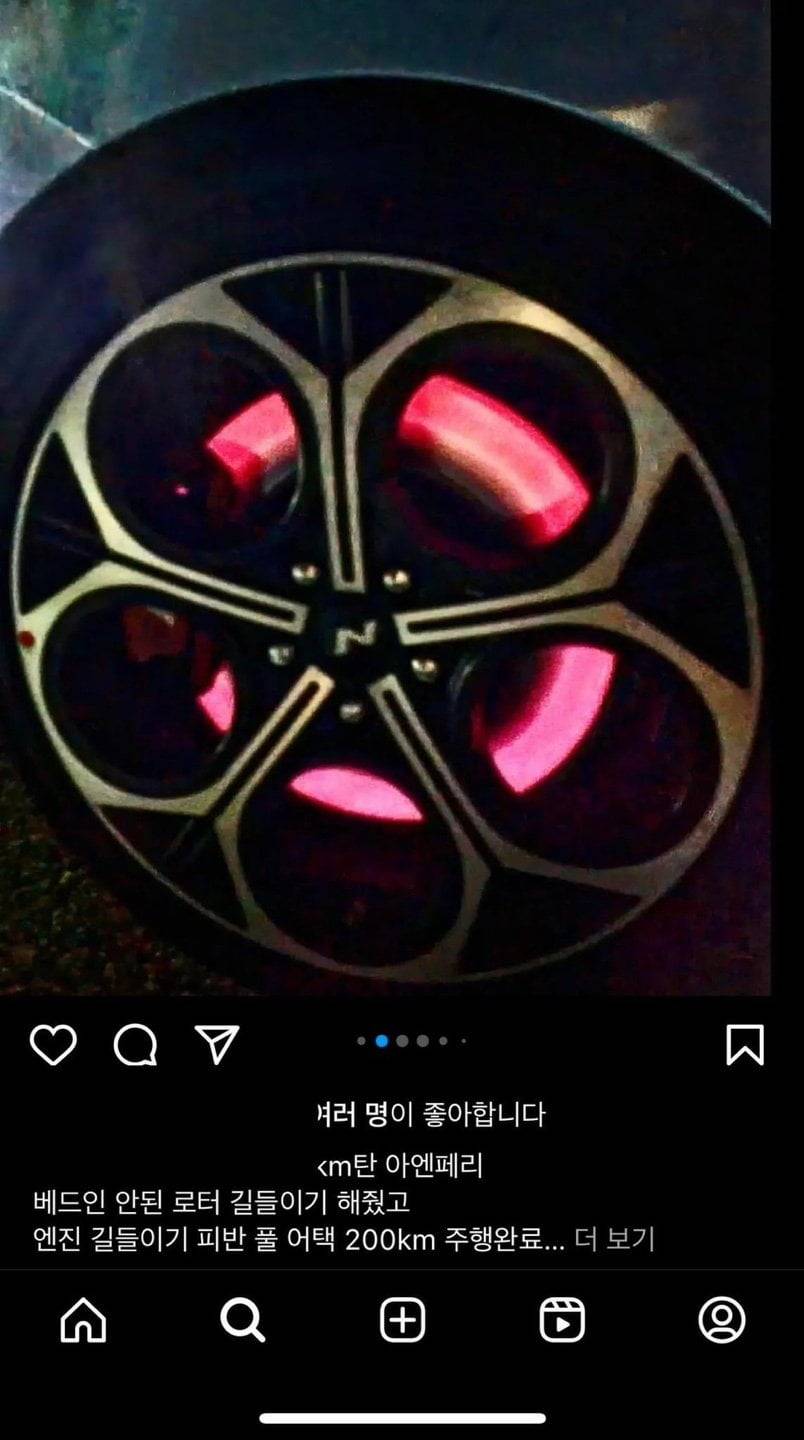Go to the Home feed tab
Viewport: 804px width, 1440px height.
[x=83, y=1320]
